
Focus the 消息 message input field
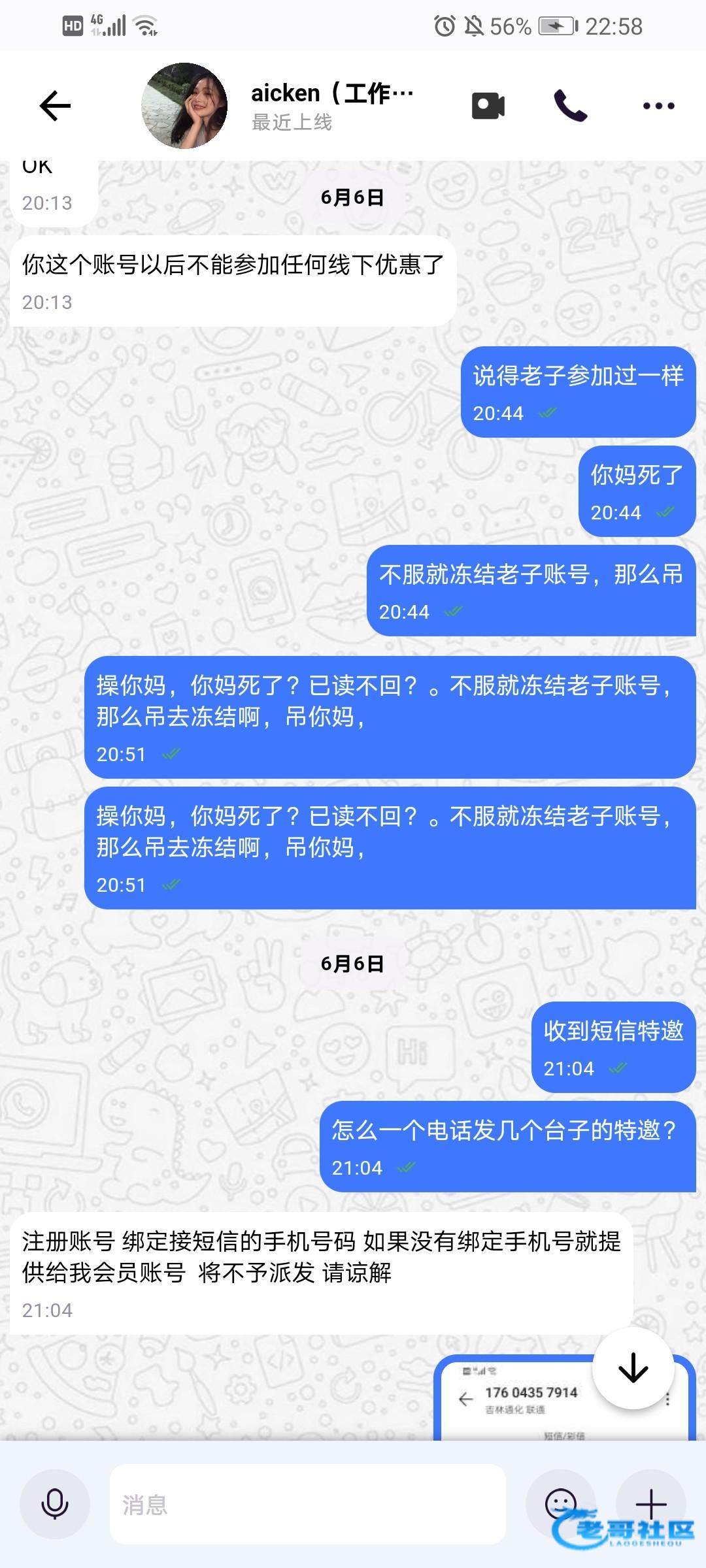pyautogui.click(x=307, y=1505)
